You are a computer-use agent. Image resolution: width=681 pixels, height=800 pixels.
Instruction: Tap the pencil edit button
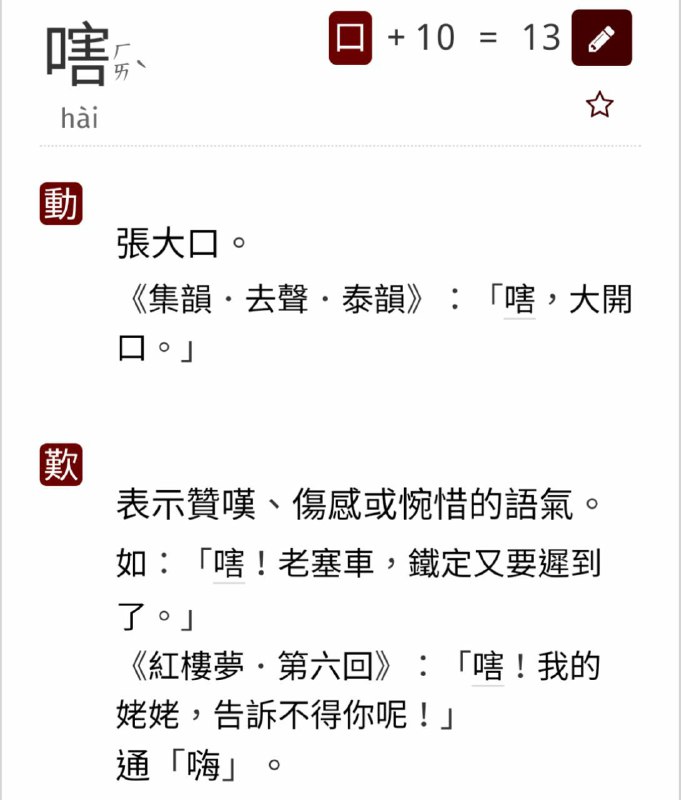[x=601, y=38]
